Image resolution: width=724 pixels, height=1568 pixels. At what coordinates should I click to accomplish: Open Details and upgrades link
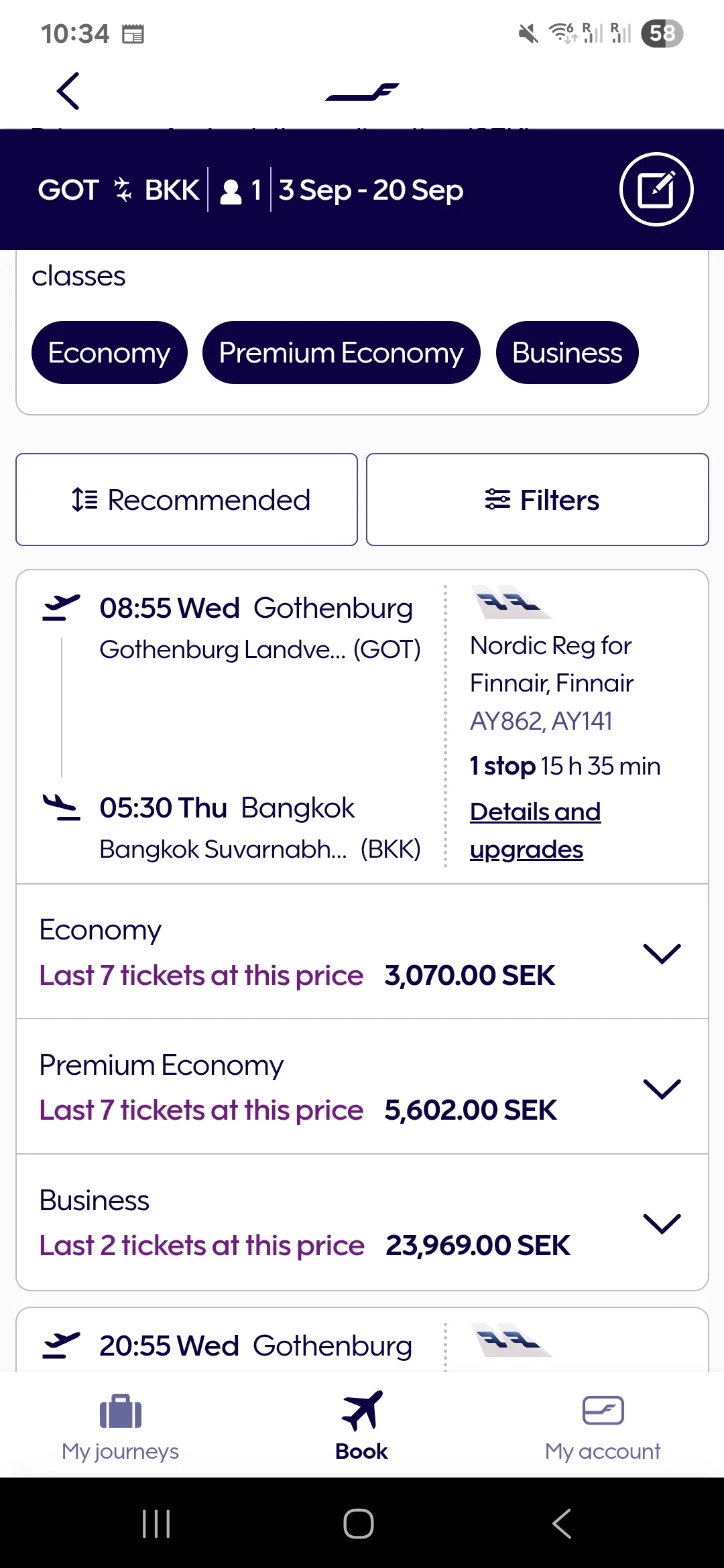[x=535, y=829]
